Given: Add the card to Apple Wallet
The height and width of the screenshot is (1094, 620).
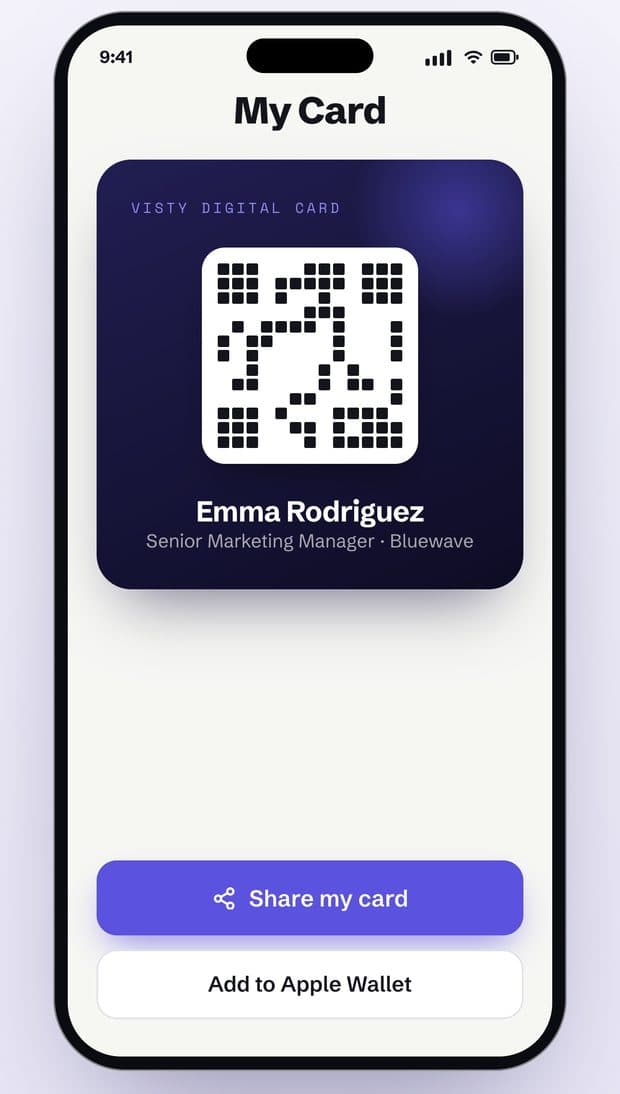Looking at the screenshot, I should pyautogui.click(x=310, y=984).
